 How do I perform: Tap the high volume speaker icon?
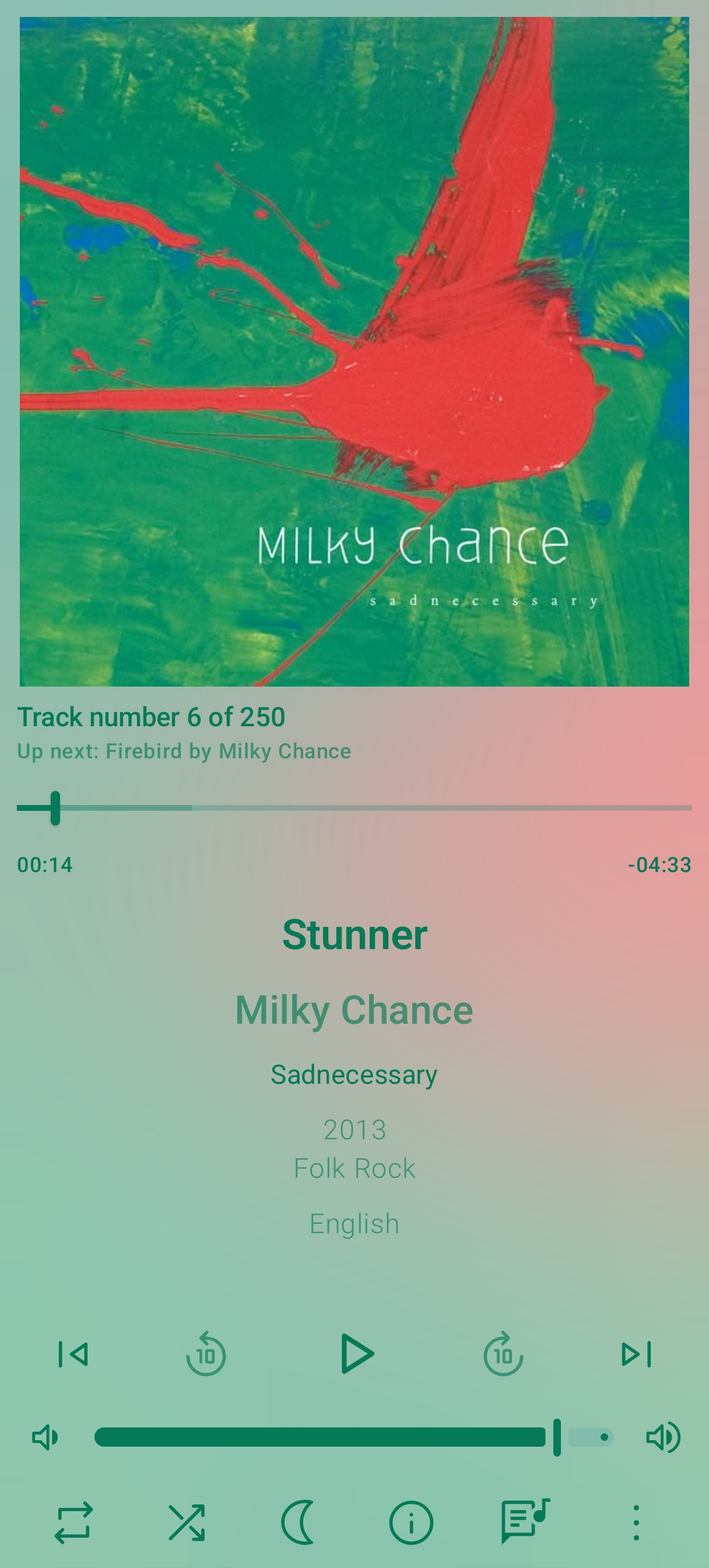(663, 1438)
